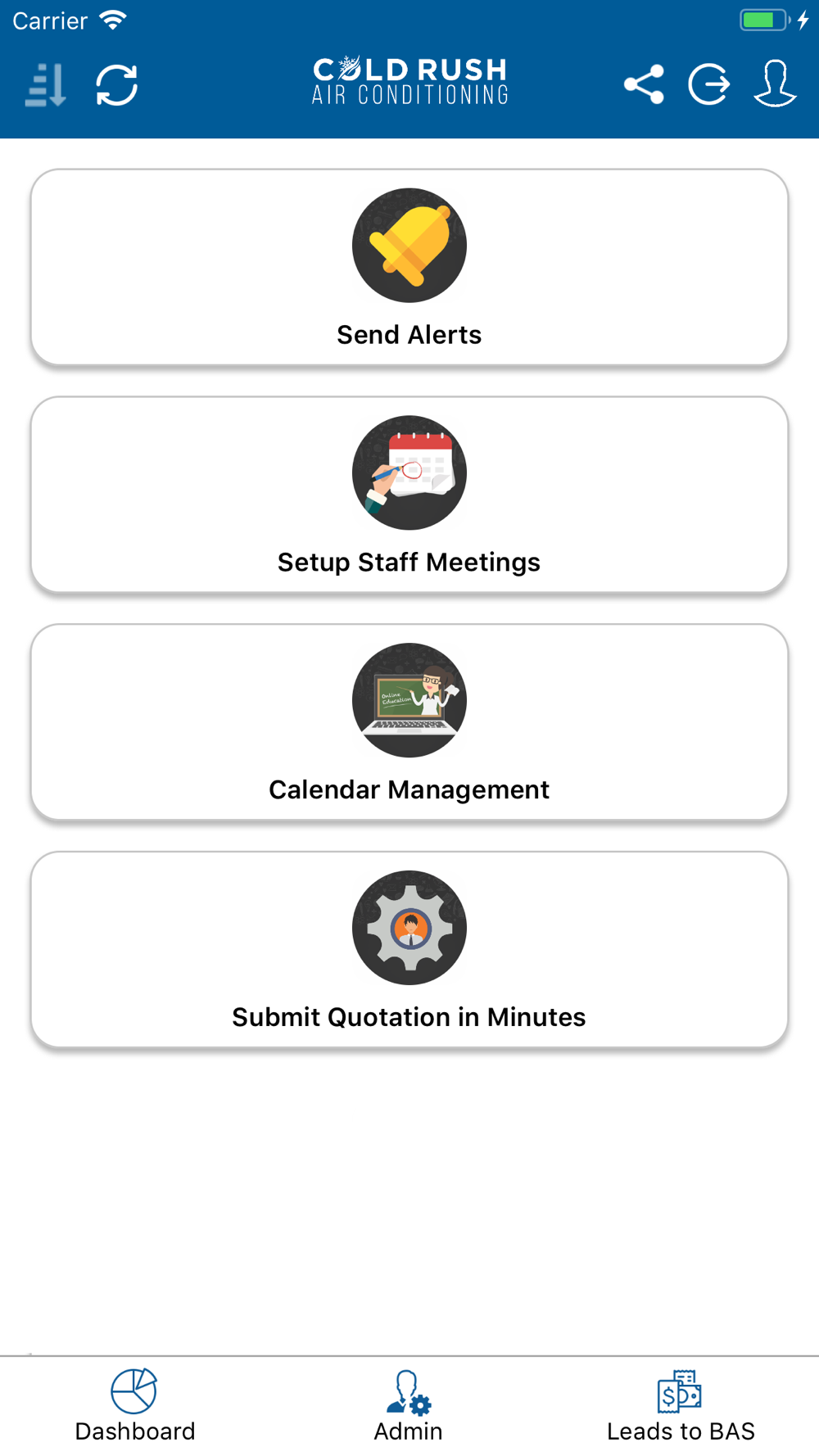Go to Calendar Management

[409, 722]
